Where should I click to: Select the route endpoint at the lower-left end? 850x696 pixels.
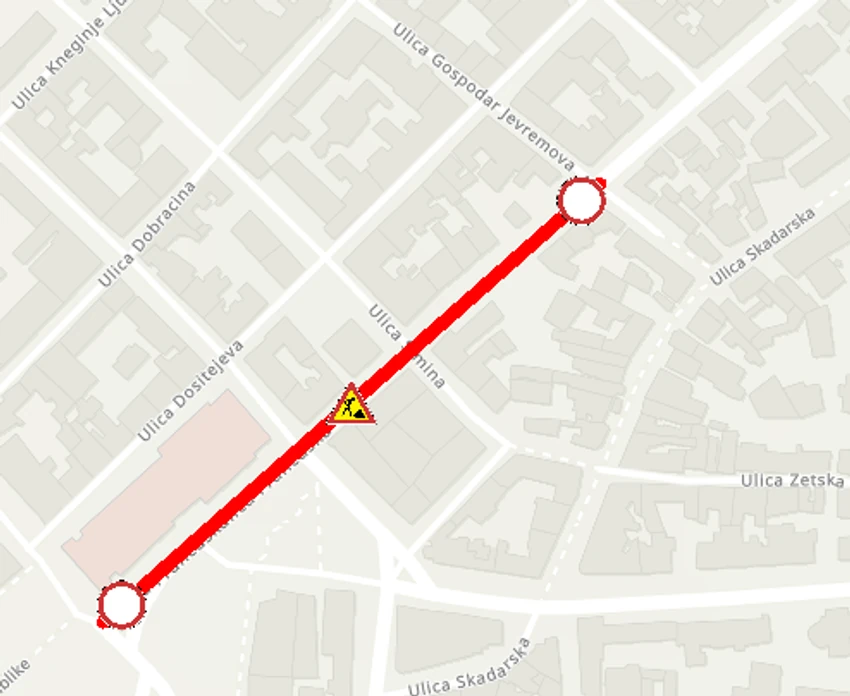point(122,605)
